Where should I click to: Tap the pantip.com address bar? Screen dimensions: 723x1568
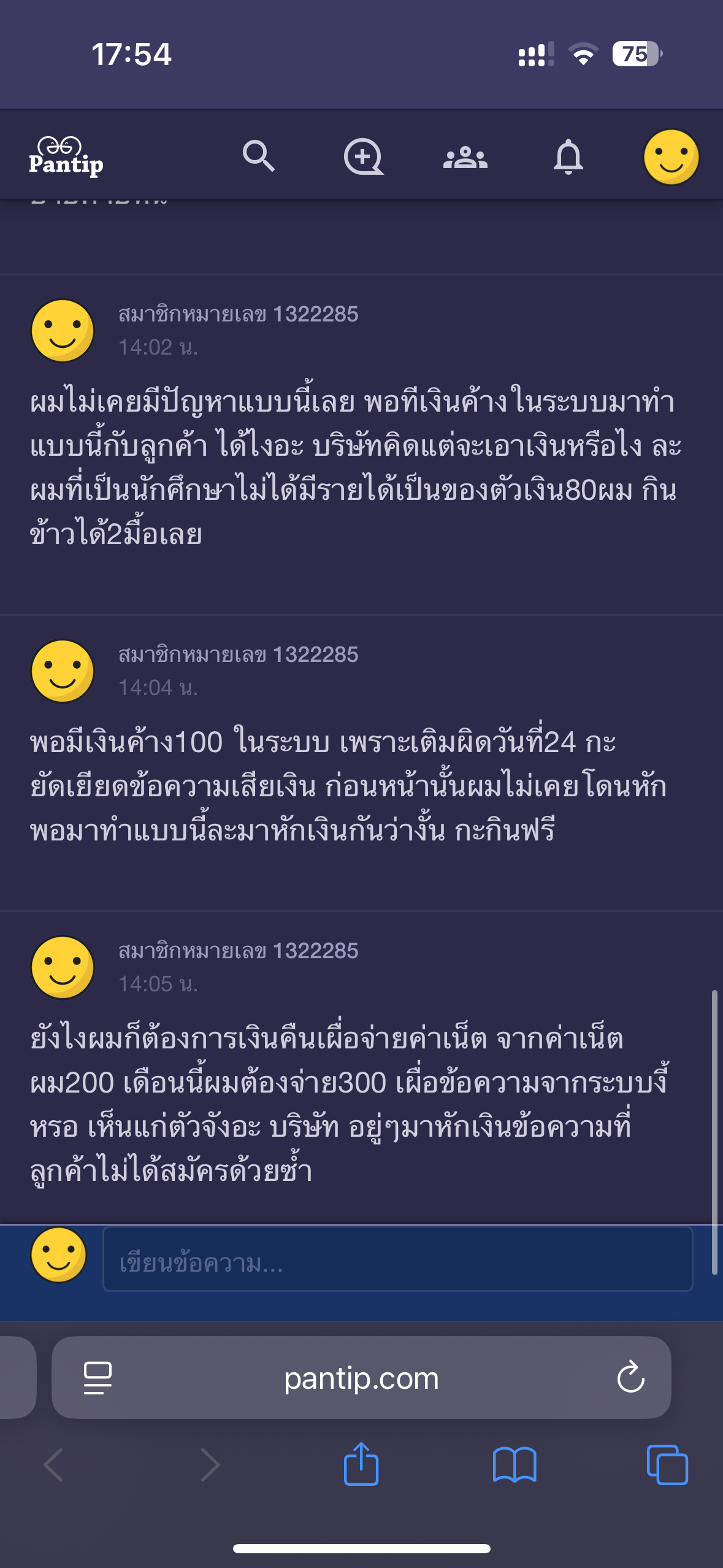click(361, 1377)
